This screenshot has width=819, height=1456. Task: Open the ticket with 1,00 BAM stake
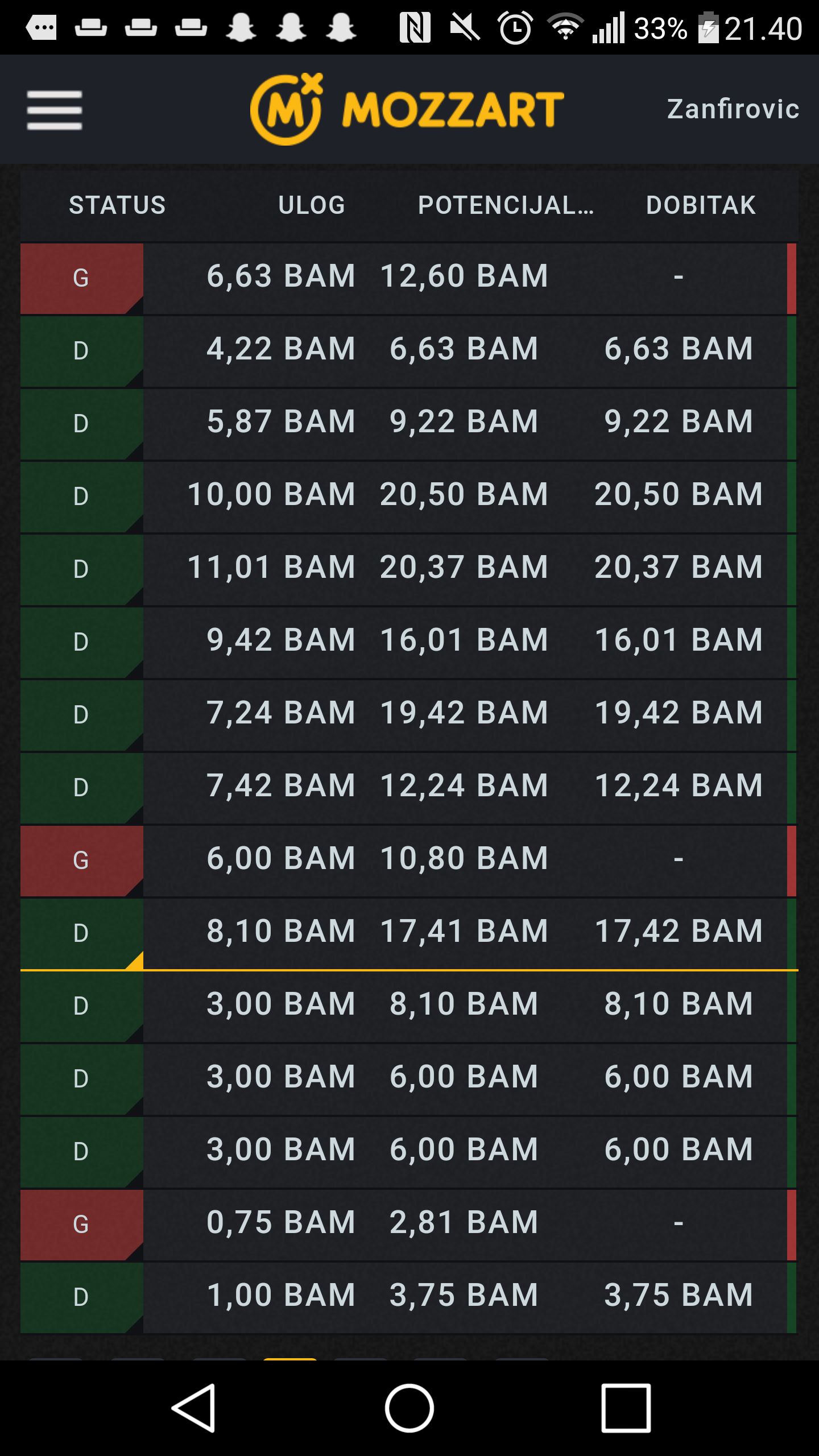point(408,1297)
